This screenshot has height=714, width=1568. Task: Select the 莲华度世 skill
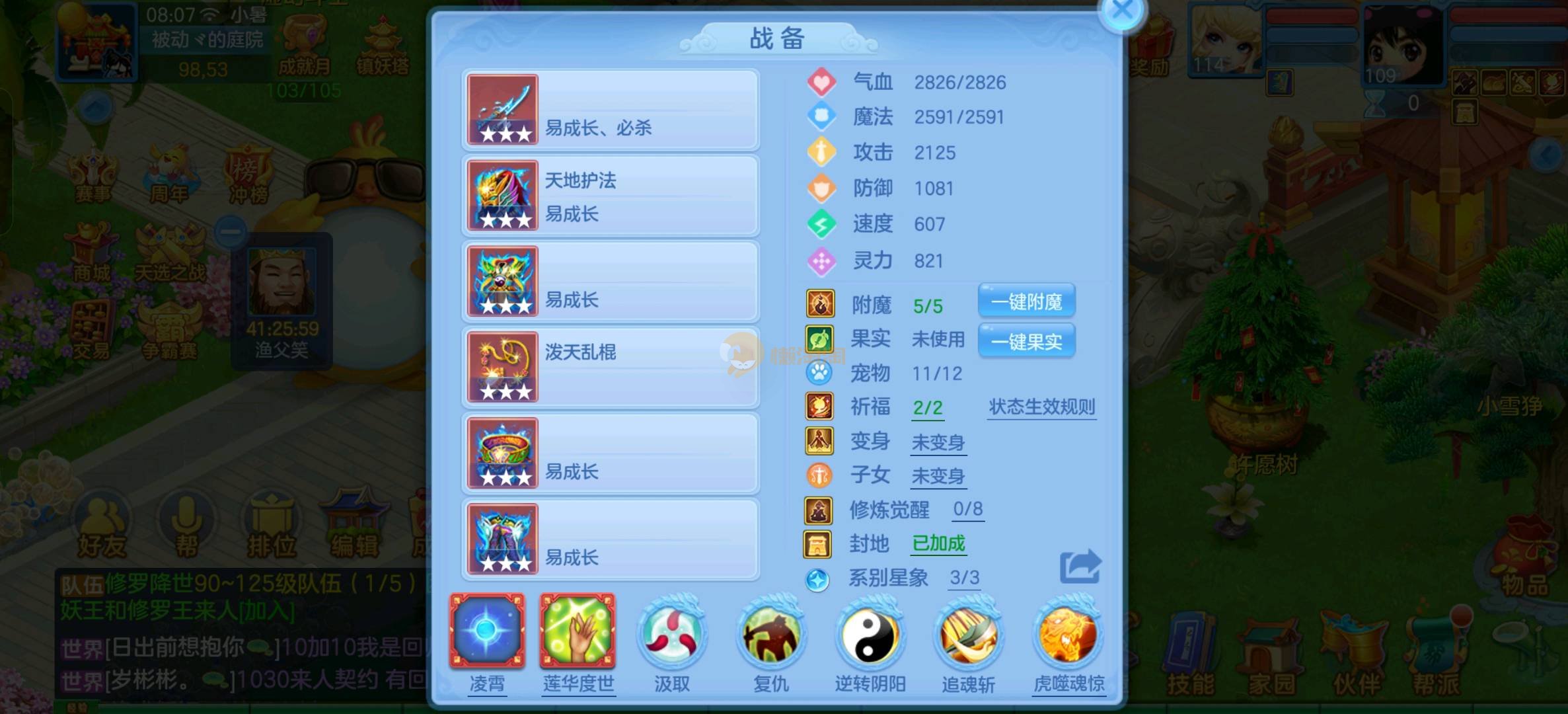pos(578,631)
